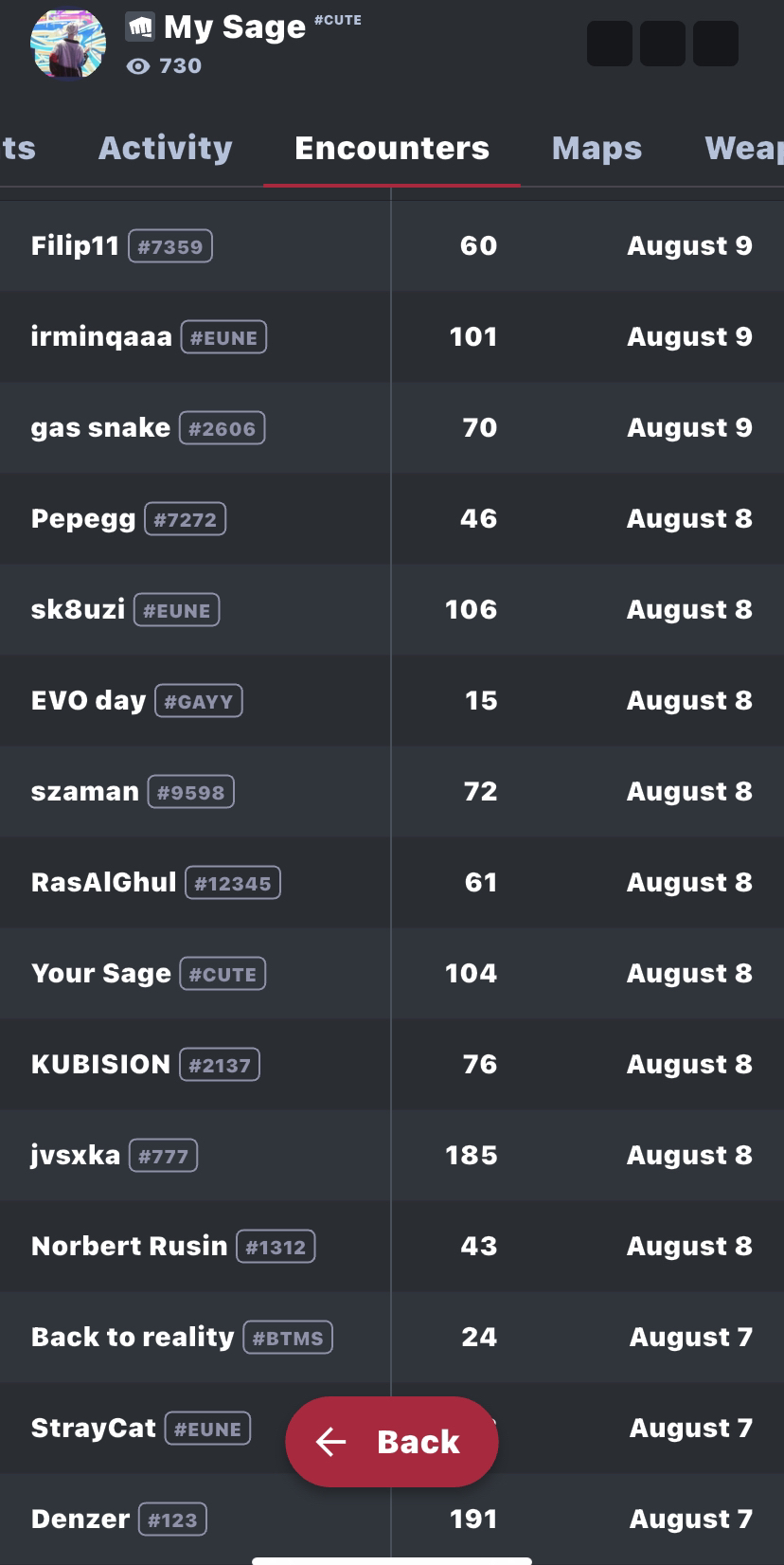The image size is (784, 1565).
Task: Open the My Sage profile avatar
Action: pos(68,45)
